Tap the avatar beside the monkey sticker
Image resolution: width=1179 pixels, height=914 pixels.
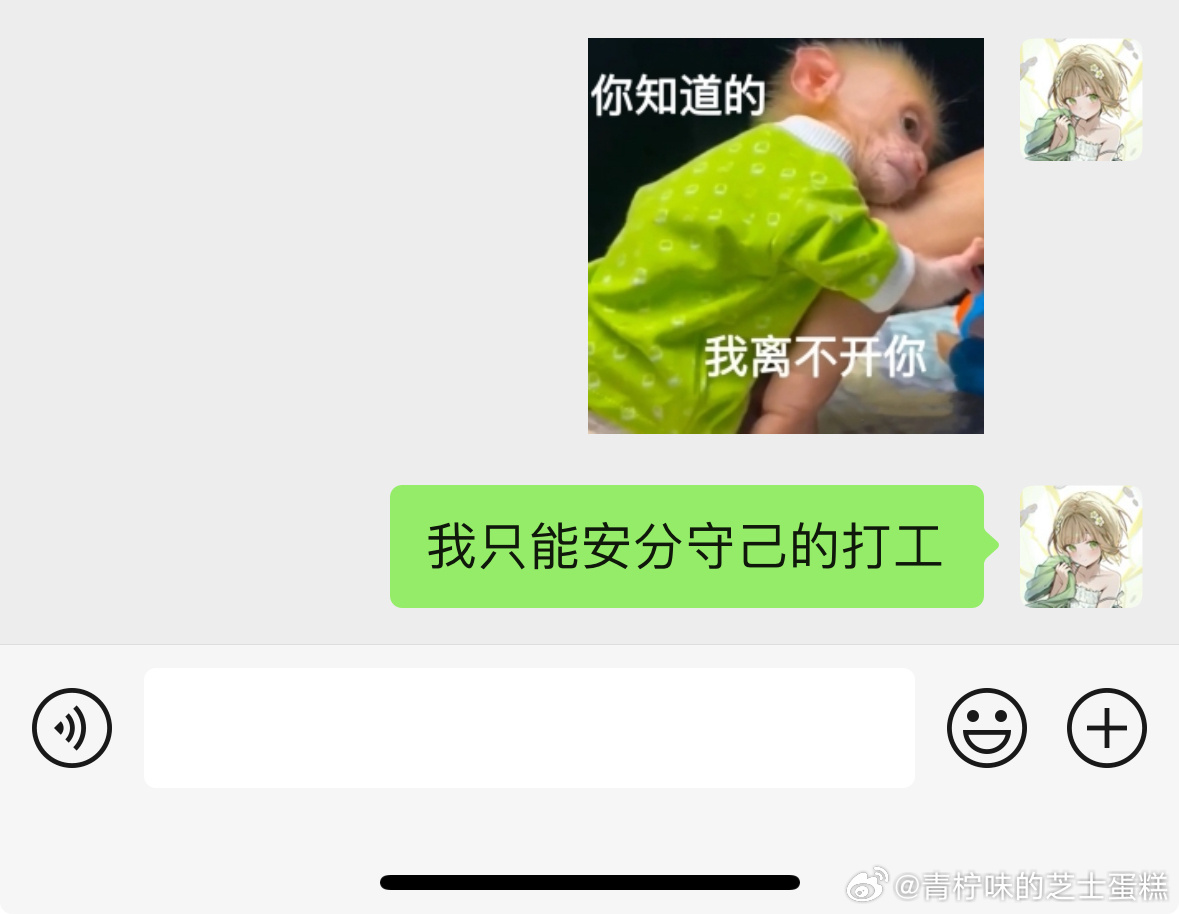click(1080, 100)
